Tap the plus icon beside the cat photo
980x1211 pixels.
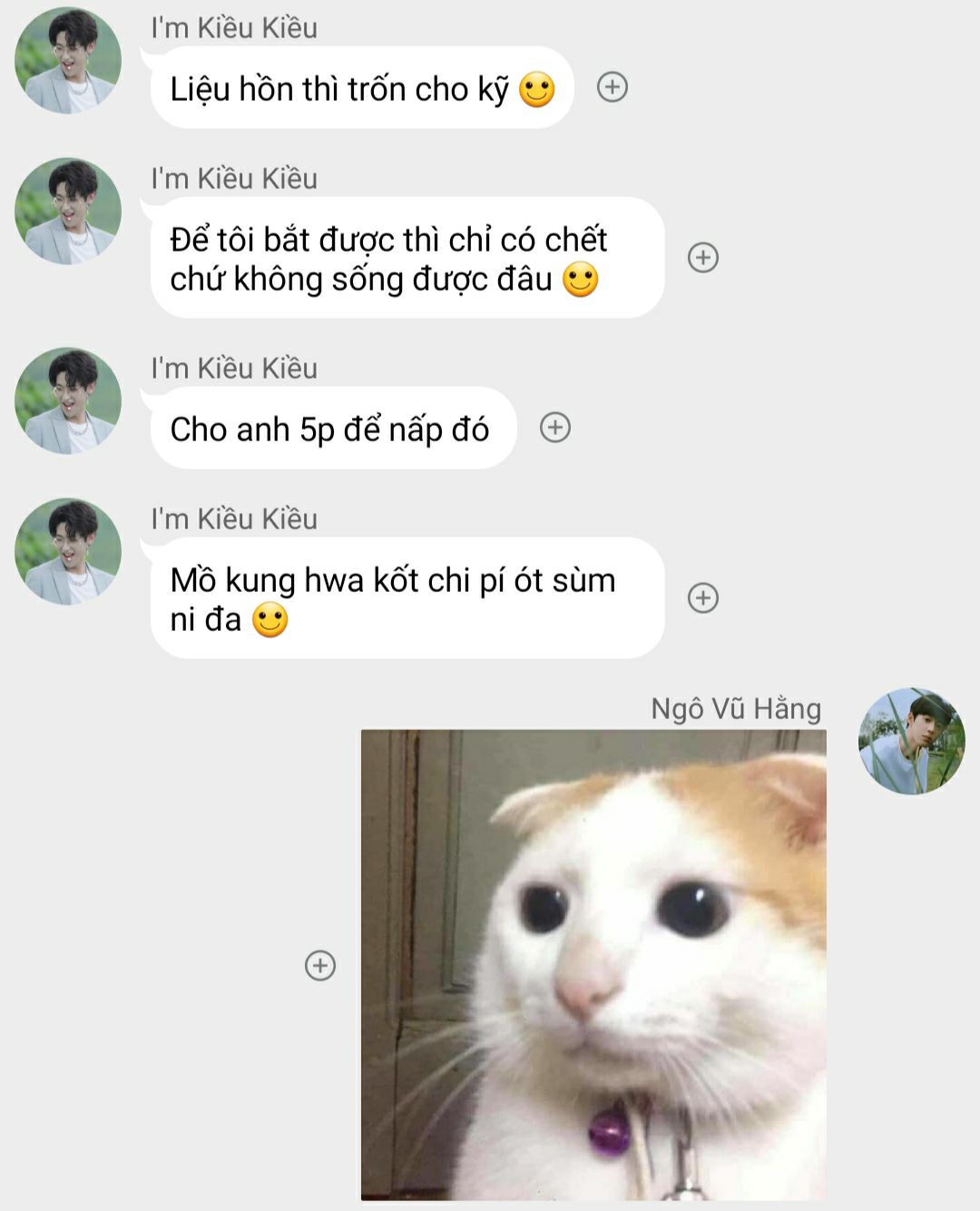click(x=320, y=965)
